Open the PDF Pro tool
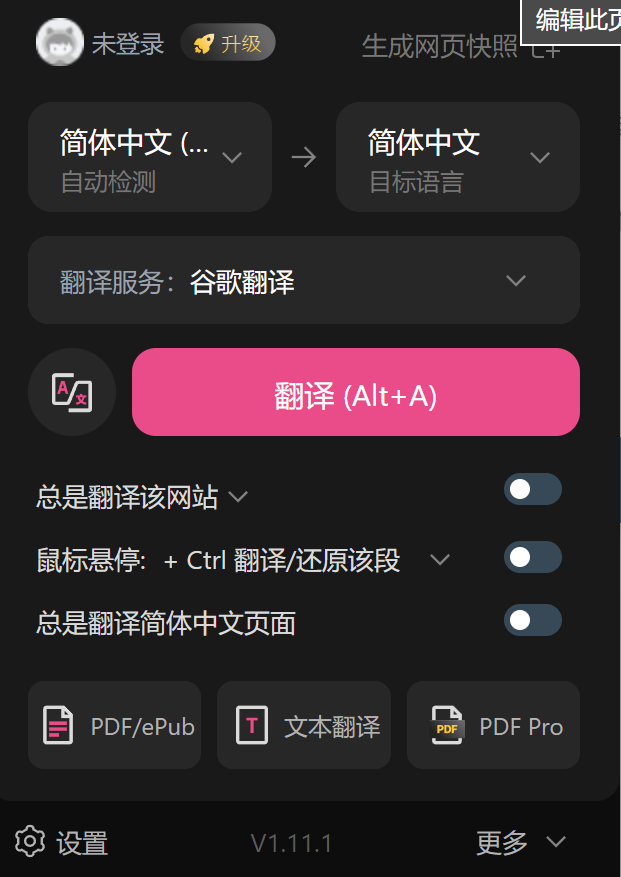The height and width of the screenshot is (877, 621). tap(493, 726)
